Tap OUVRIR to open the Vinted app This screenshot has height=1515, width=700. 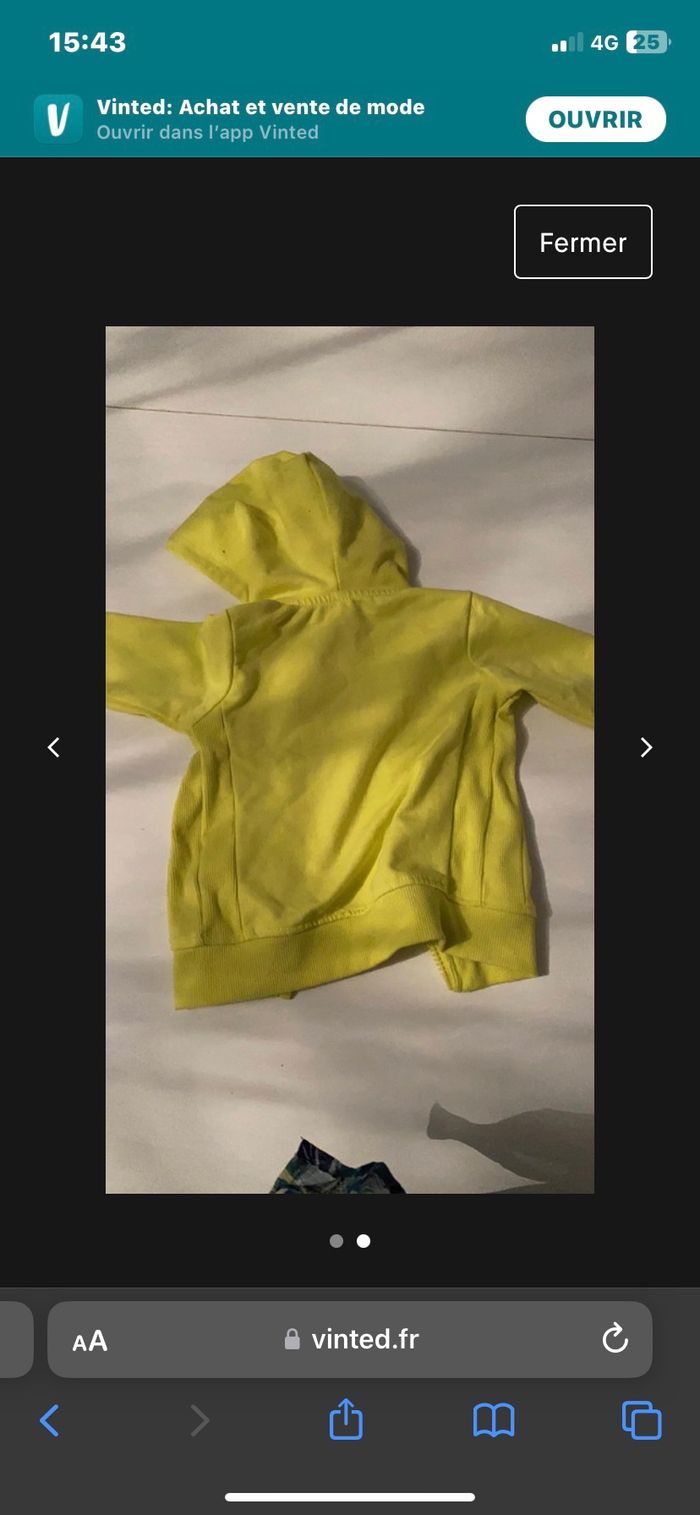[x=595, y=120]
